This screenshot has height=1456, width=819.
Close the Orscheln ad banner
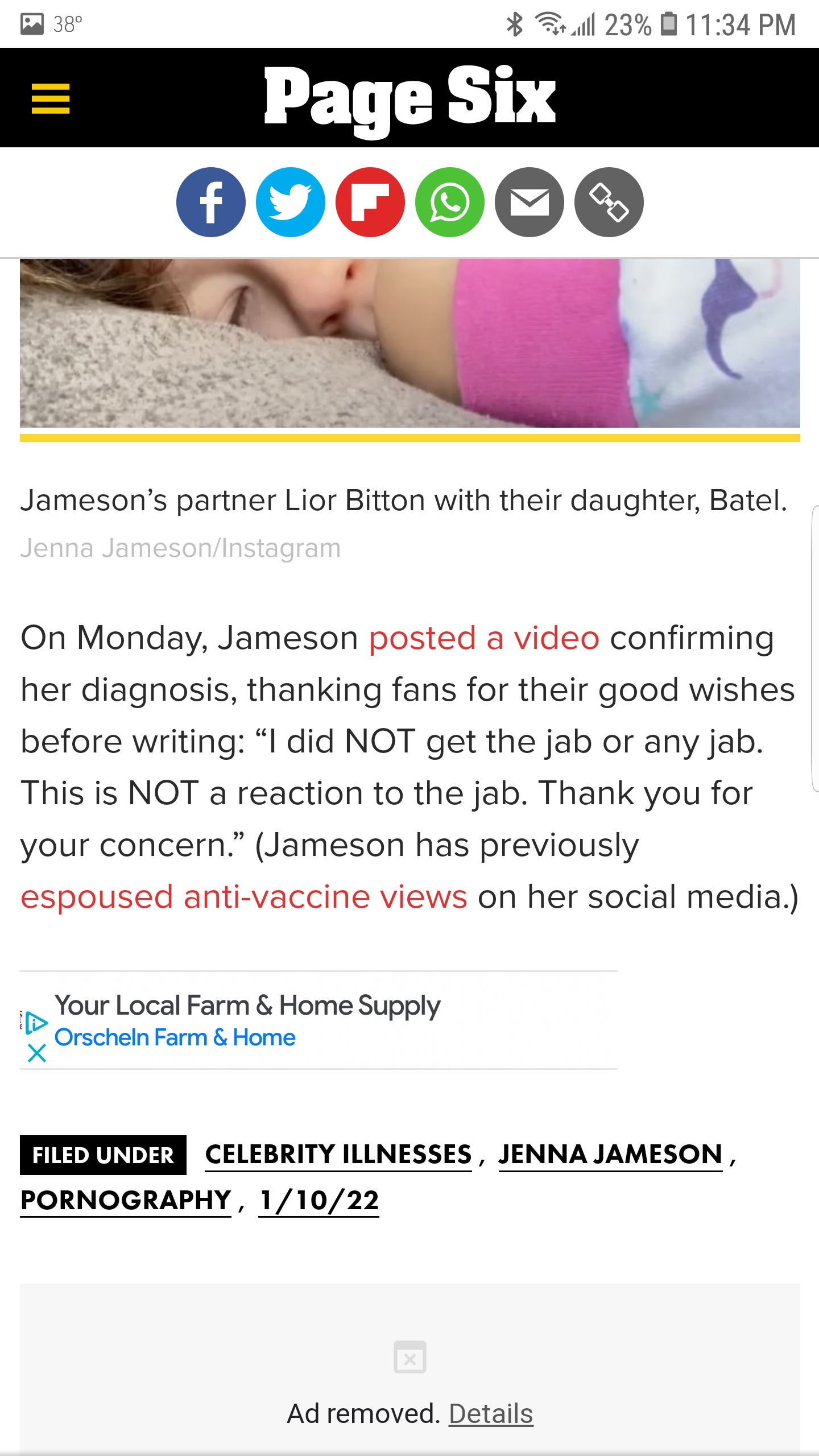click(x=37, y=1053)
